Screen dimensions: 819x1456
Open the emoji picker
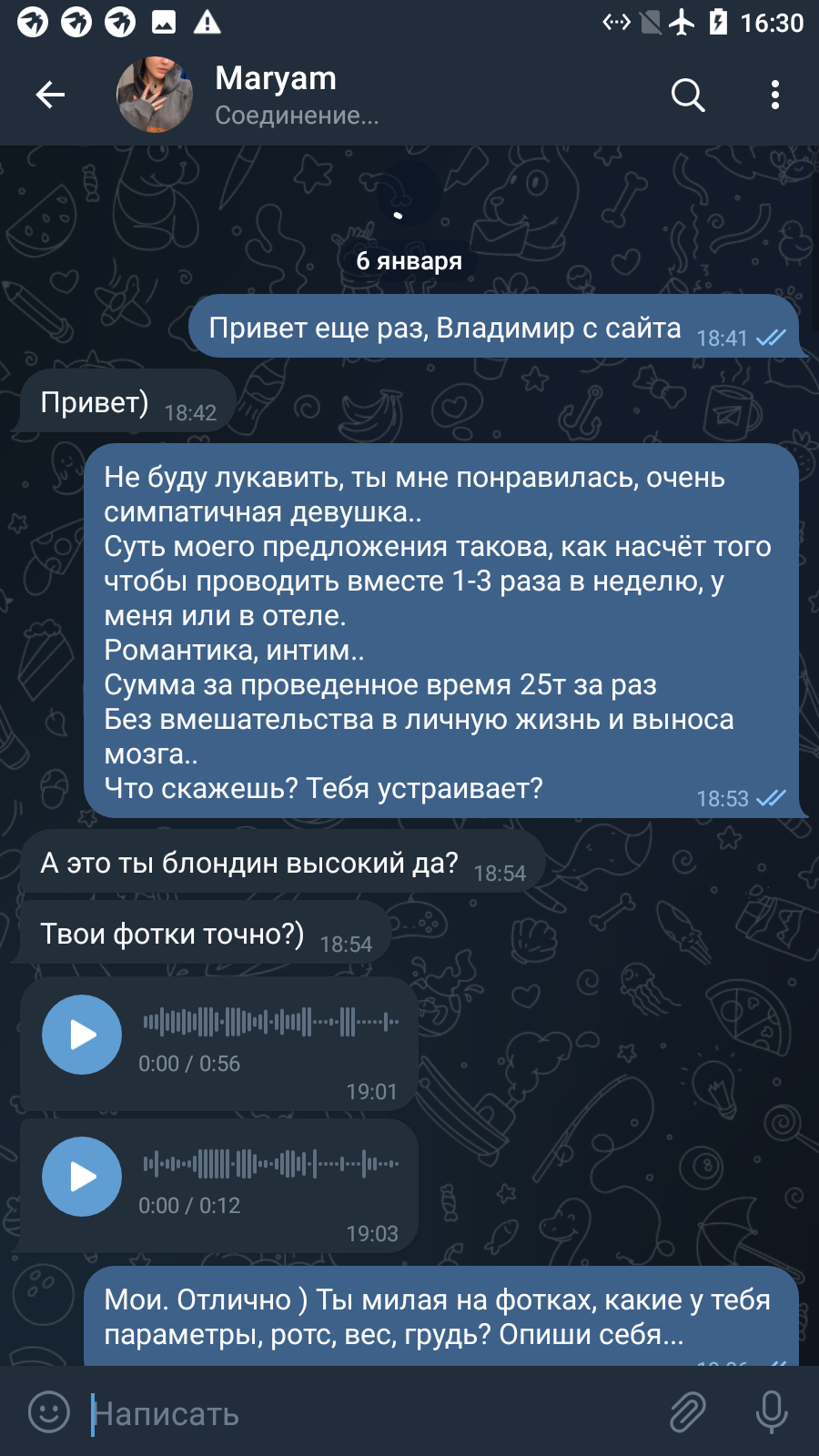[x=49, y=1412]
